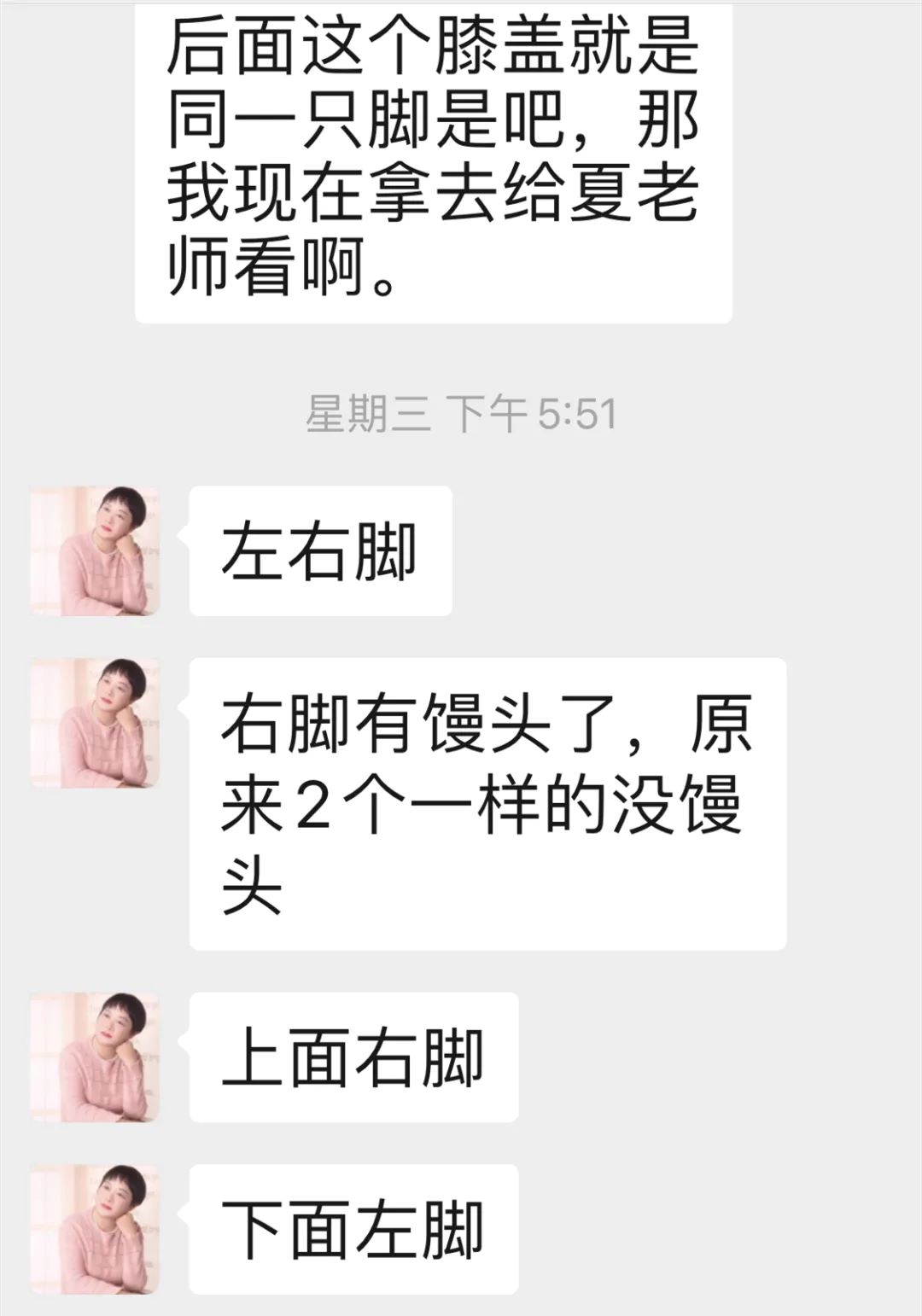This screenshot has height=1316, width=922.
Task: Tap the avatar next to the 右脚有馒头了 message
Action: 95,723
